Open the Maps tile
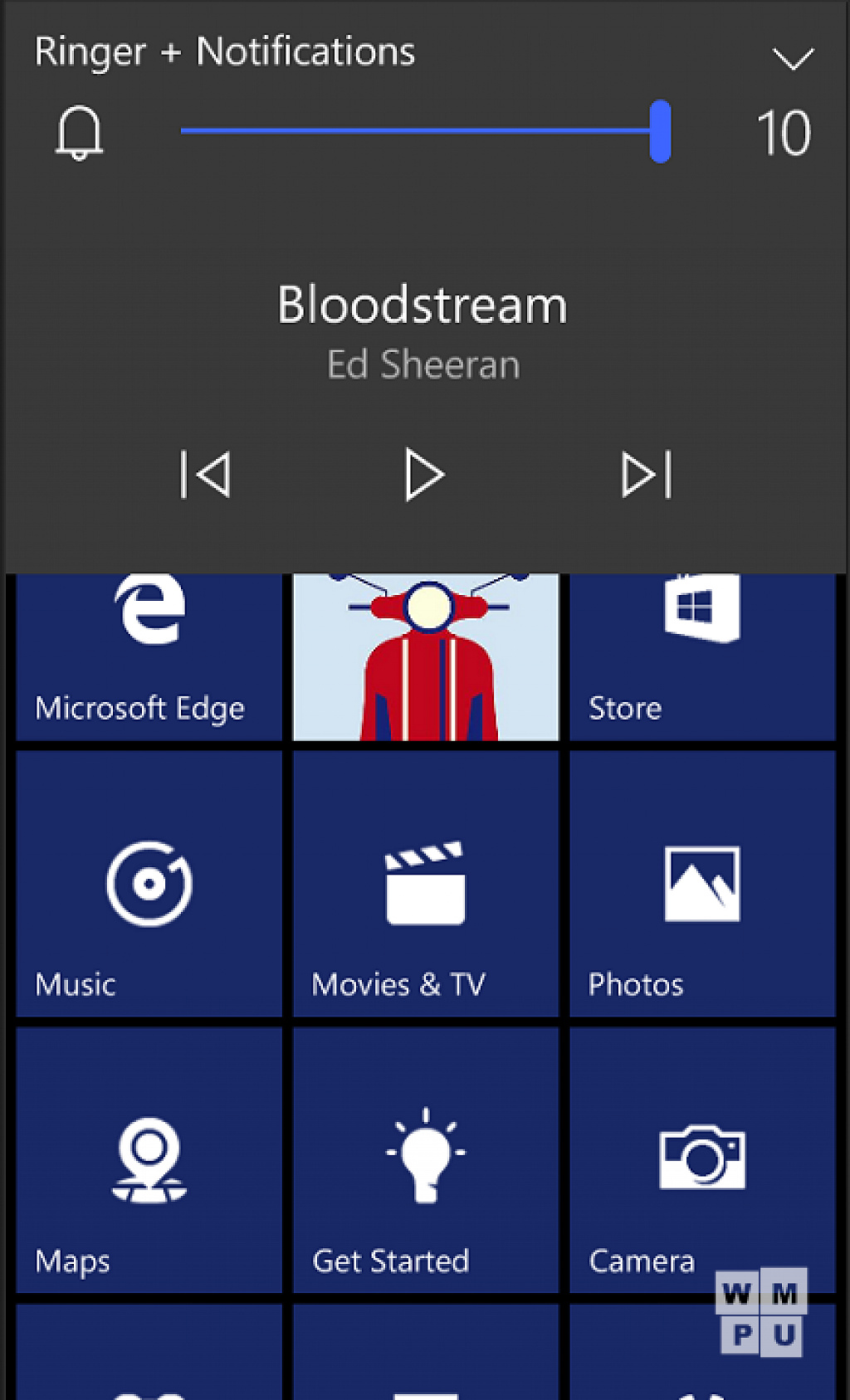This screenshot has width=850, height=1400. [149, 1160]
